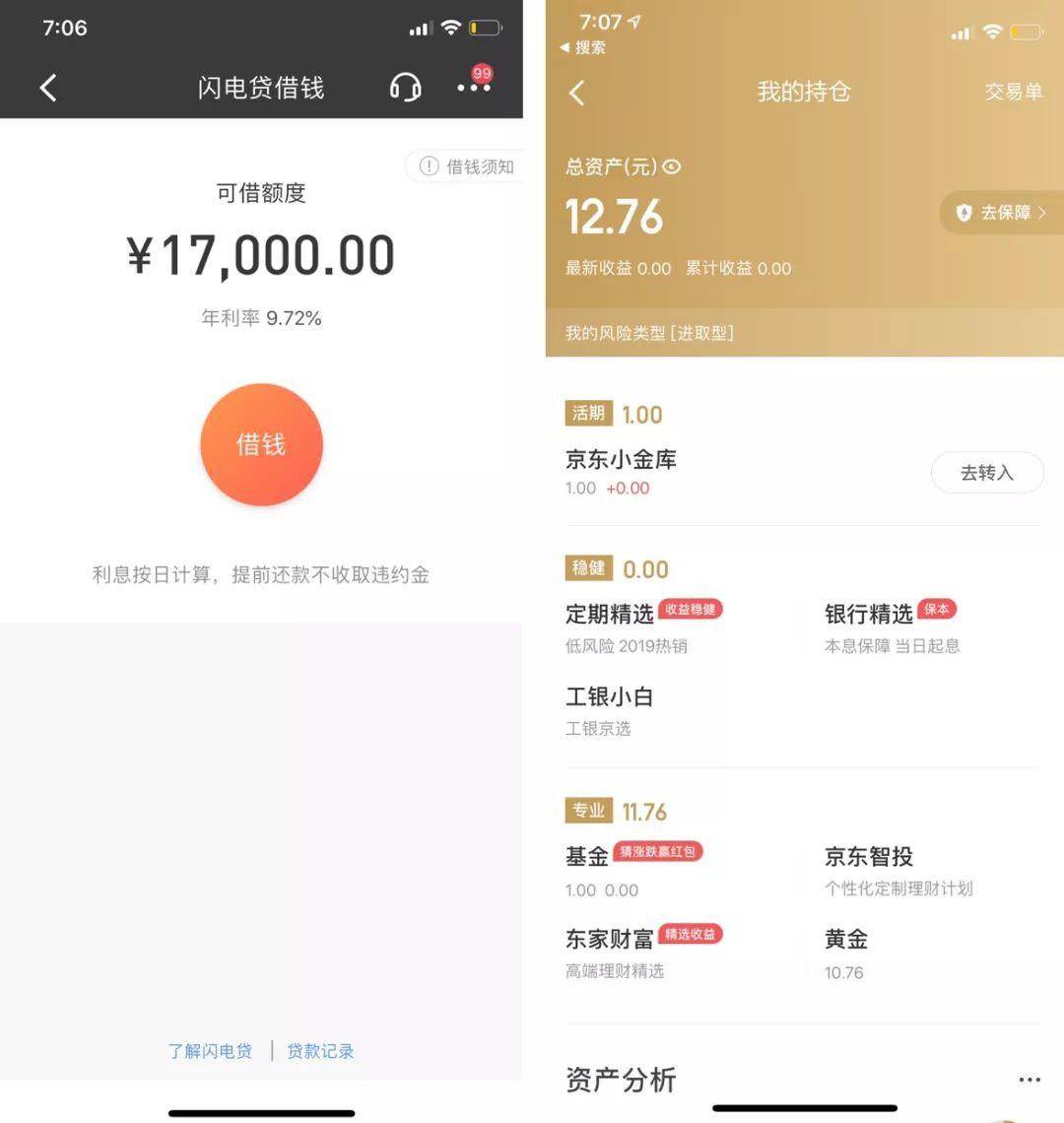Viewport: 1064px width, 1123px height.
Task: Open 借钱须知 notice icon
Action: [431, 165]
